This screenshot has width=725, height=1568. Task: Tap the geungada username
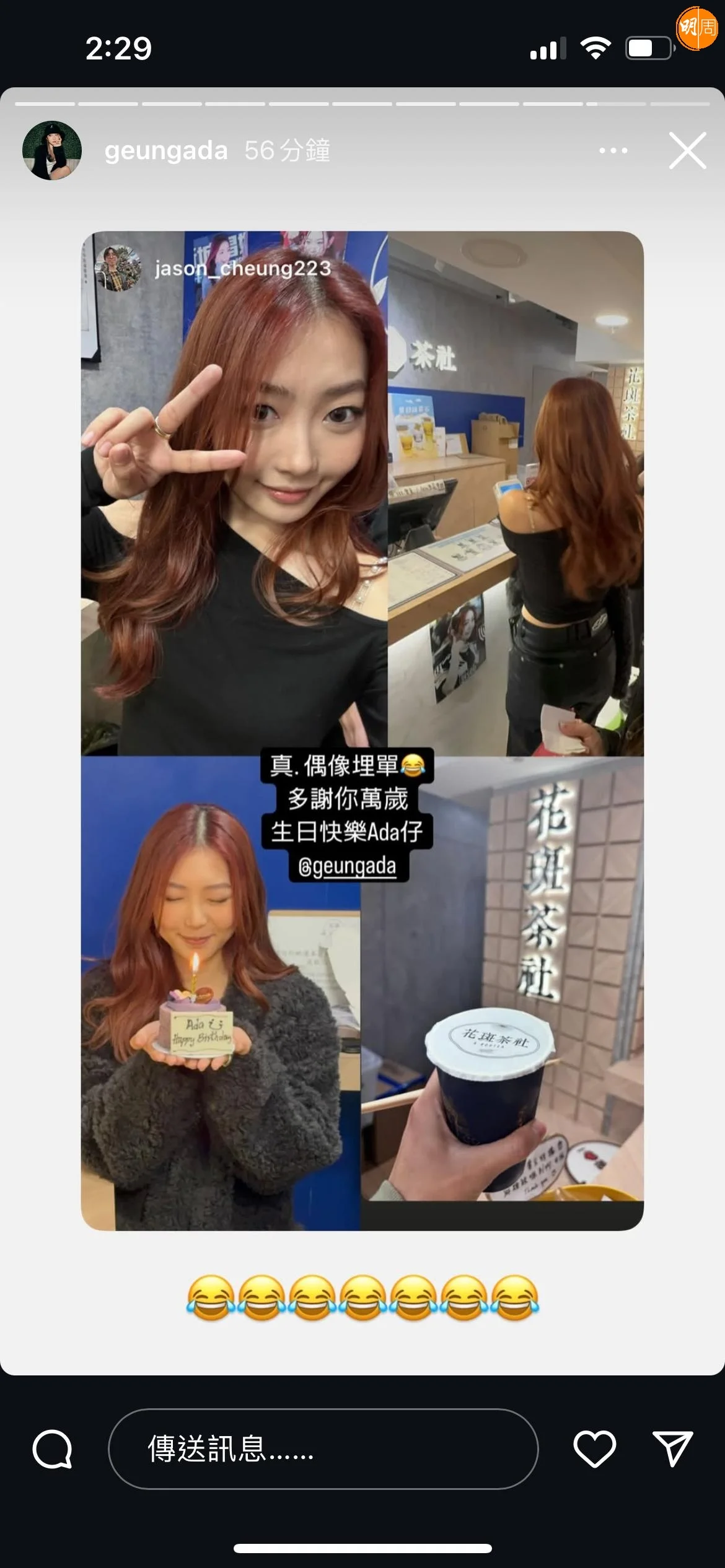tap(165, 150)
